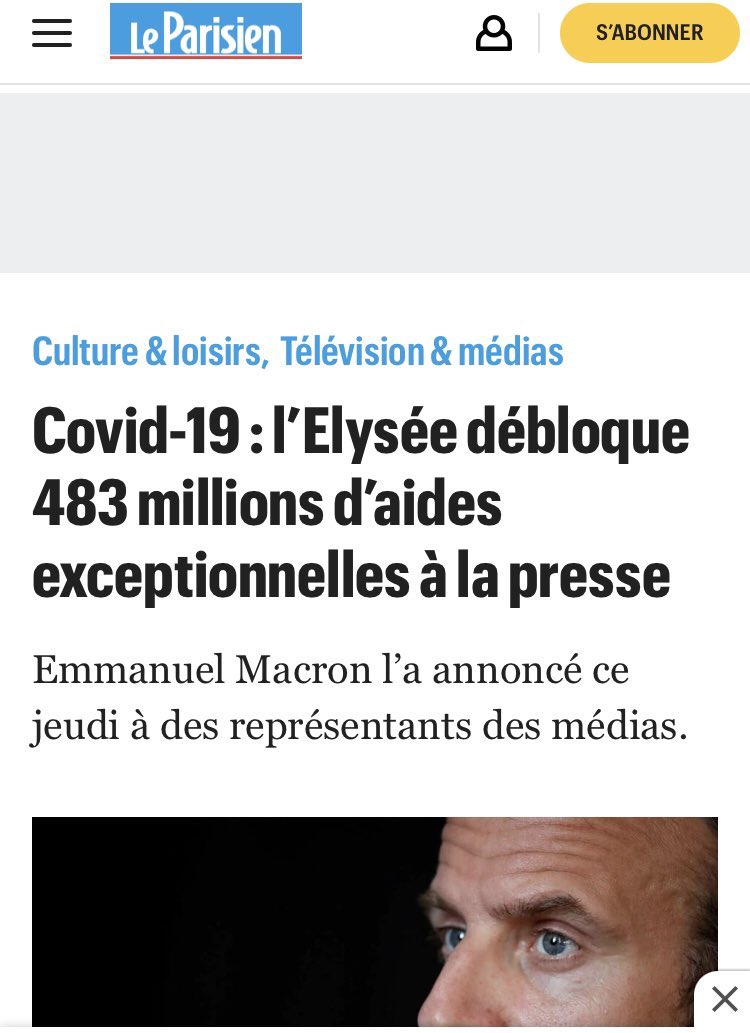Dismiss the overlay with the X button

[x=724, y=998]
